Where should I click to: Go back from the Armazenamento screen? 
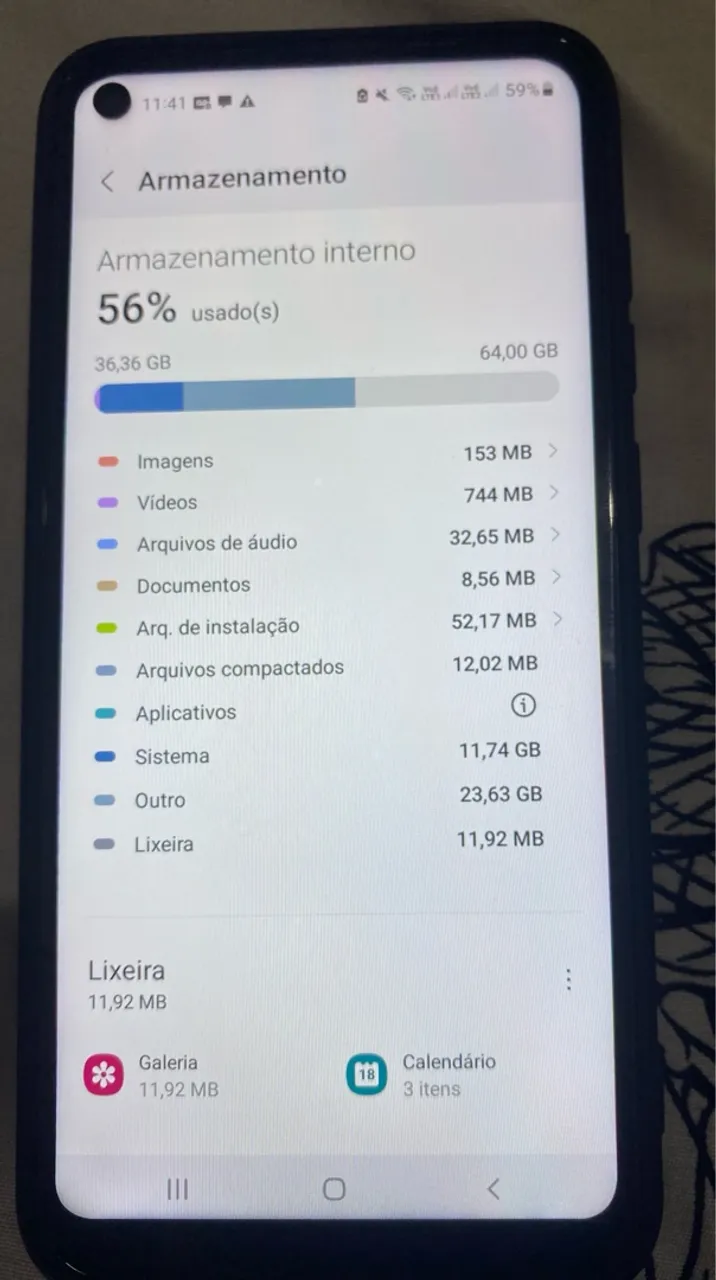coord(108,181)
